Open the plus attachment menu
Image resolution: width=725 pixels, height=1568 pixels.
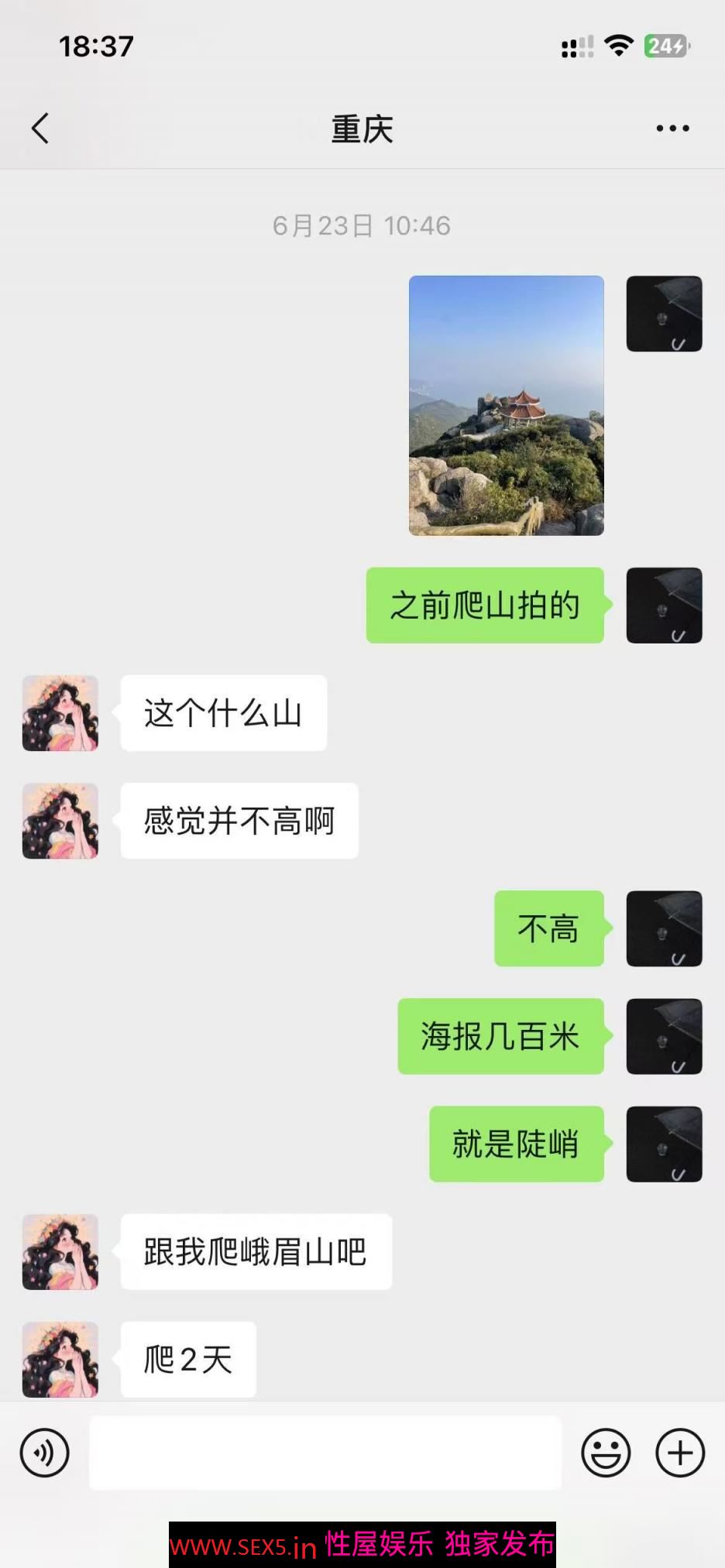(x=680, y=1453)
